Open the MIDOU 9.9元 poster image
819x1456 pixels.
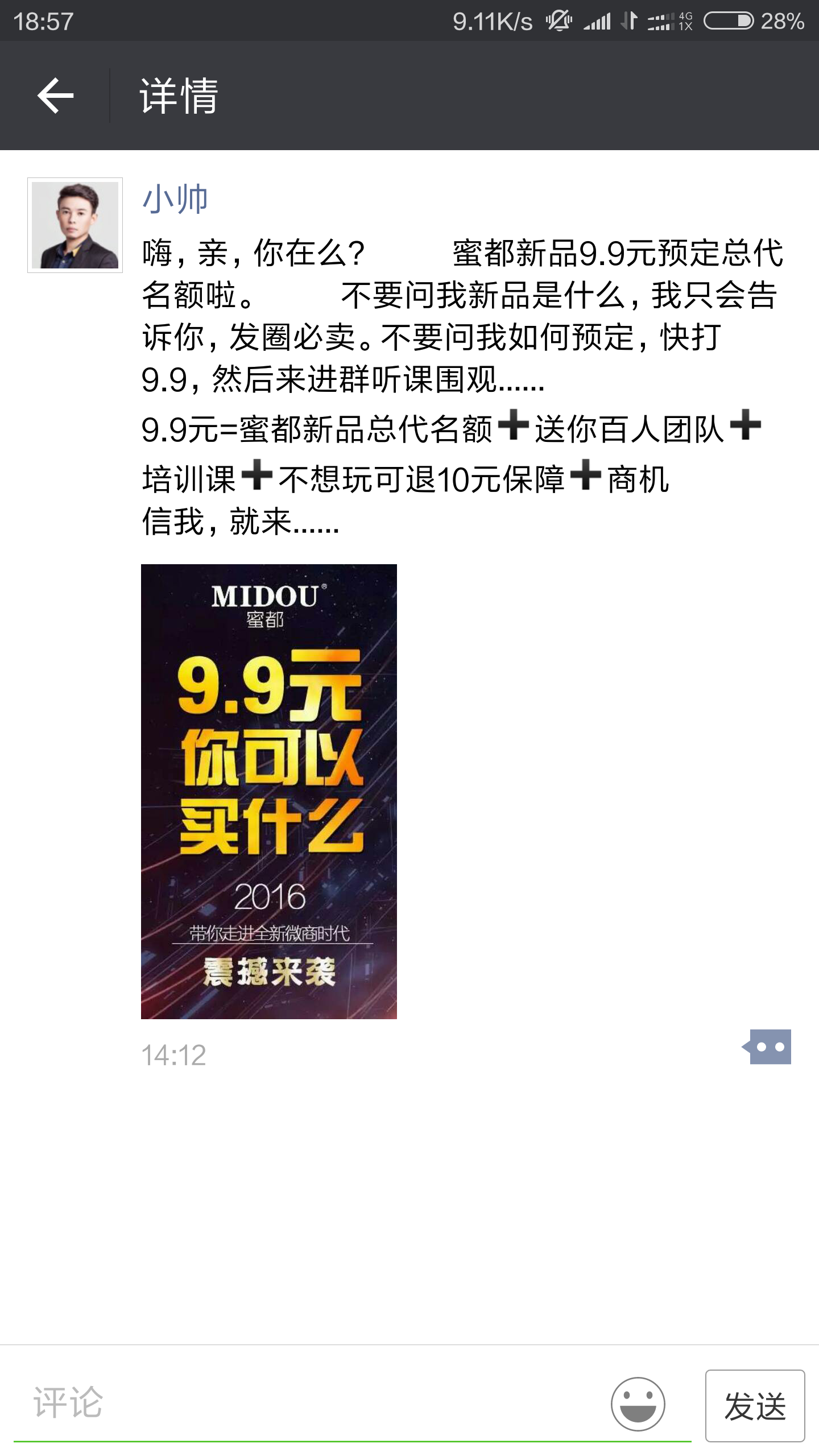pos(269,791)
